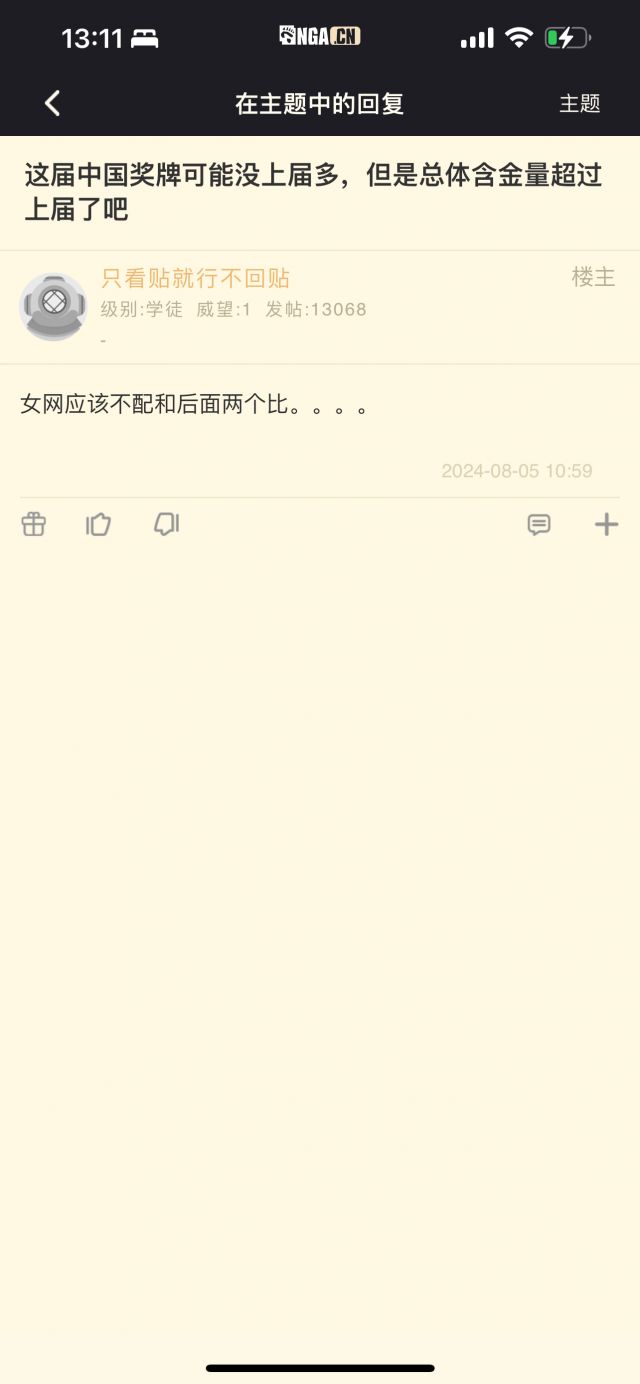Like the reply with thumbs up
This screenshot has height=1384, width=640.
[x=98, y=524]
